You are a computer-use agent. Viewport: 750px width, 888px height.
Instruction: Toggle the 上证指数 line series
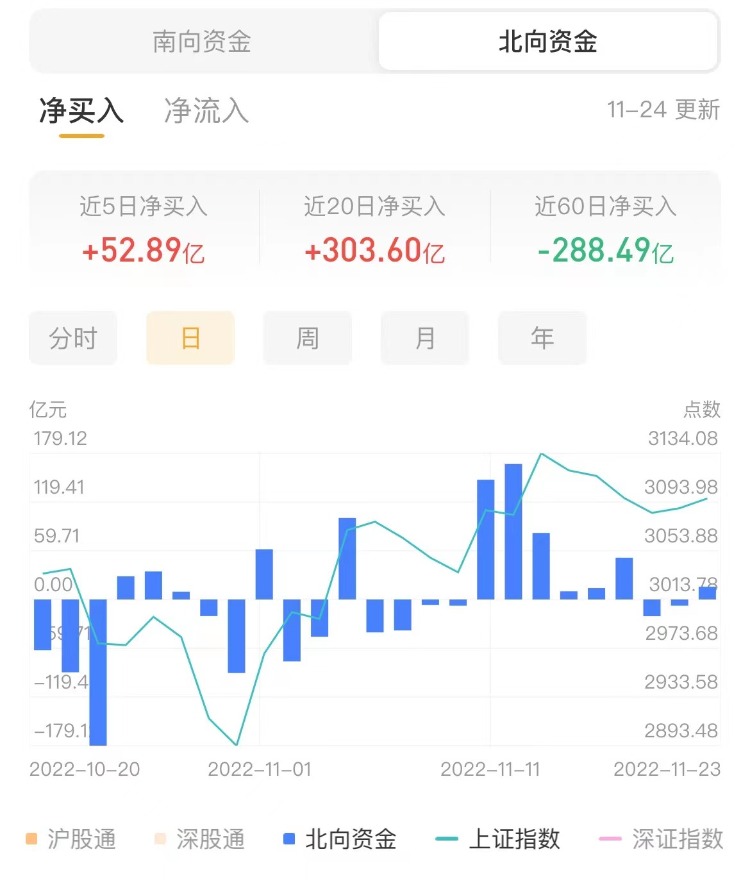click(x=499, y=839)
